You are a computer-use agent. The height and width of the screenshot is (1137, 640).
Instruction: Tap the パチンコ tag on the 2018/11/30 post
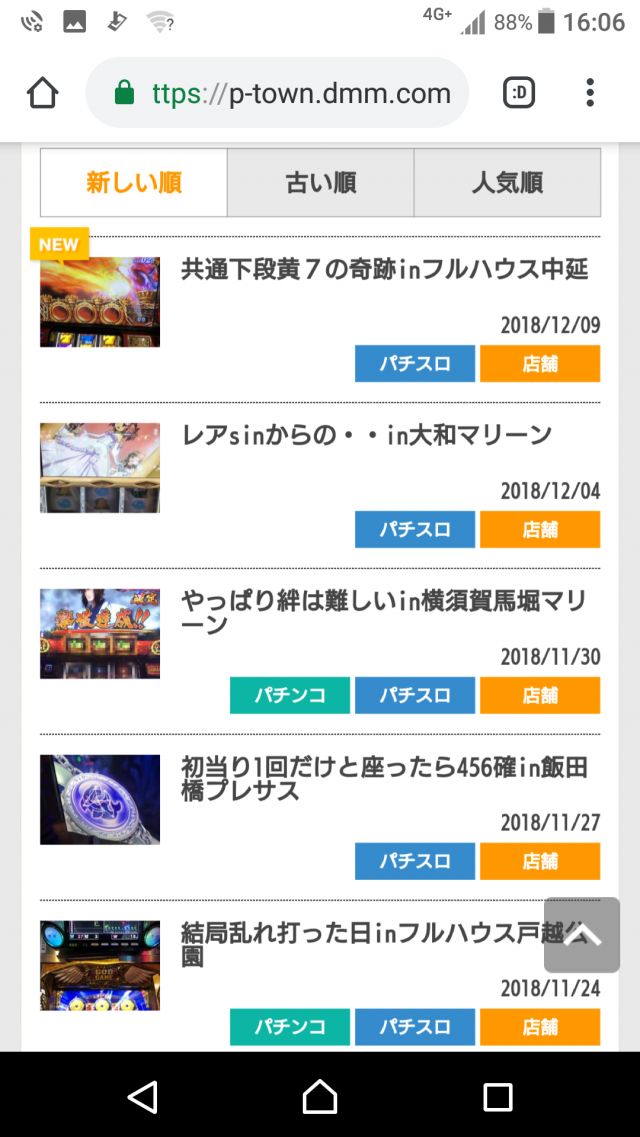tap(290, 696)
